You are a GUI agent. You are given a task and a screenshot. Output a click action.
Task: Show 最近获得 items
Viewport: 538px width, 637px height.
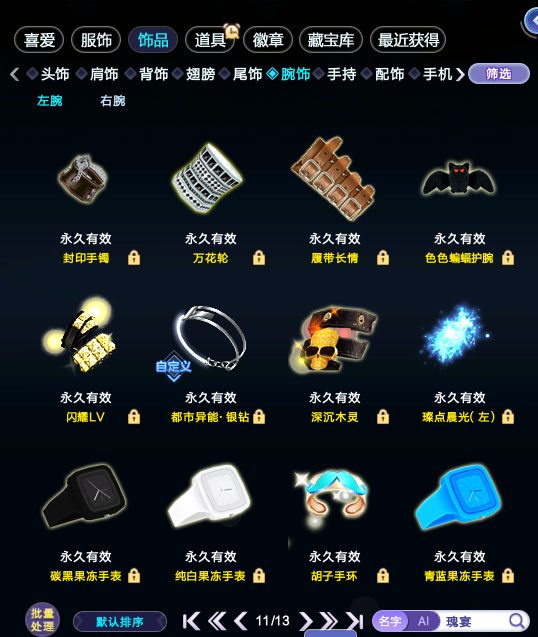click(408, 40)
